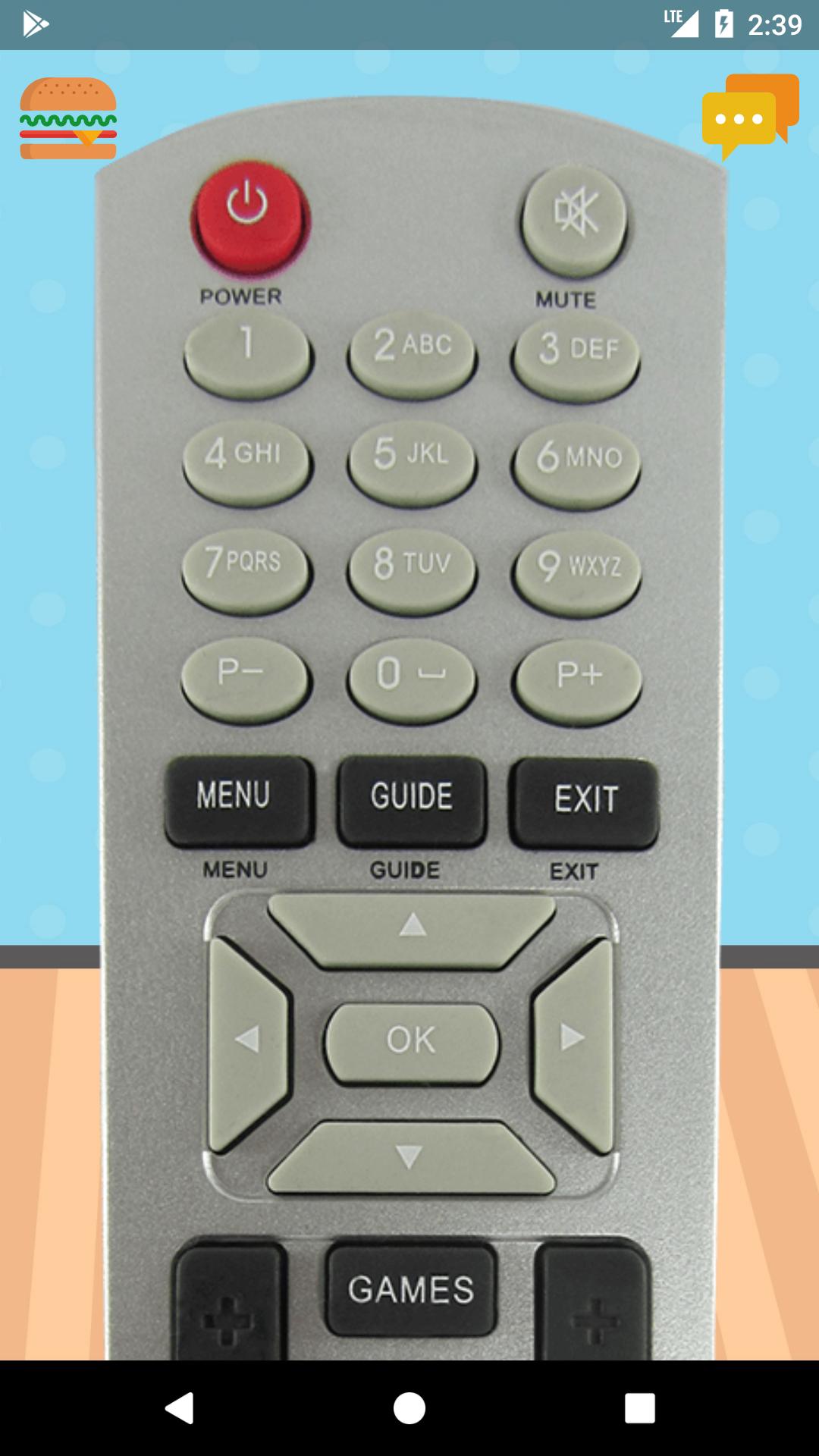Open the hamburger menu icon
This screenshot has height=1456, width=819.
(68, 118)
